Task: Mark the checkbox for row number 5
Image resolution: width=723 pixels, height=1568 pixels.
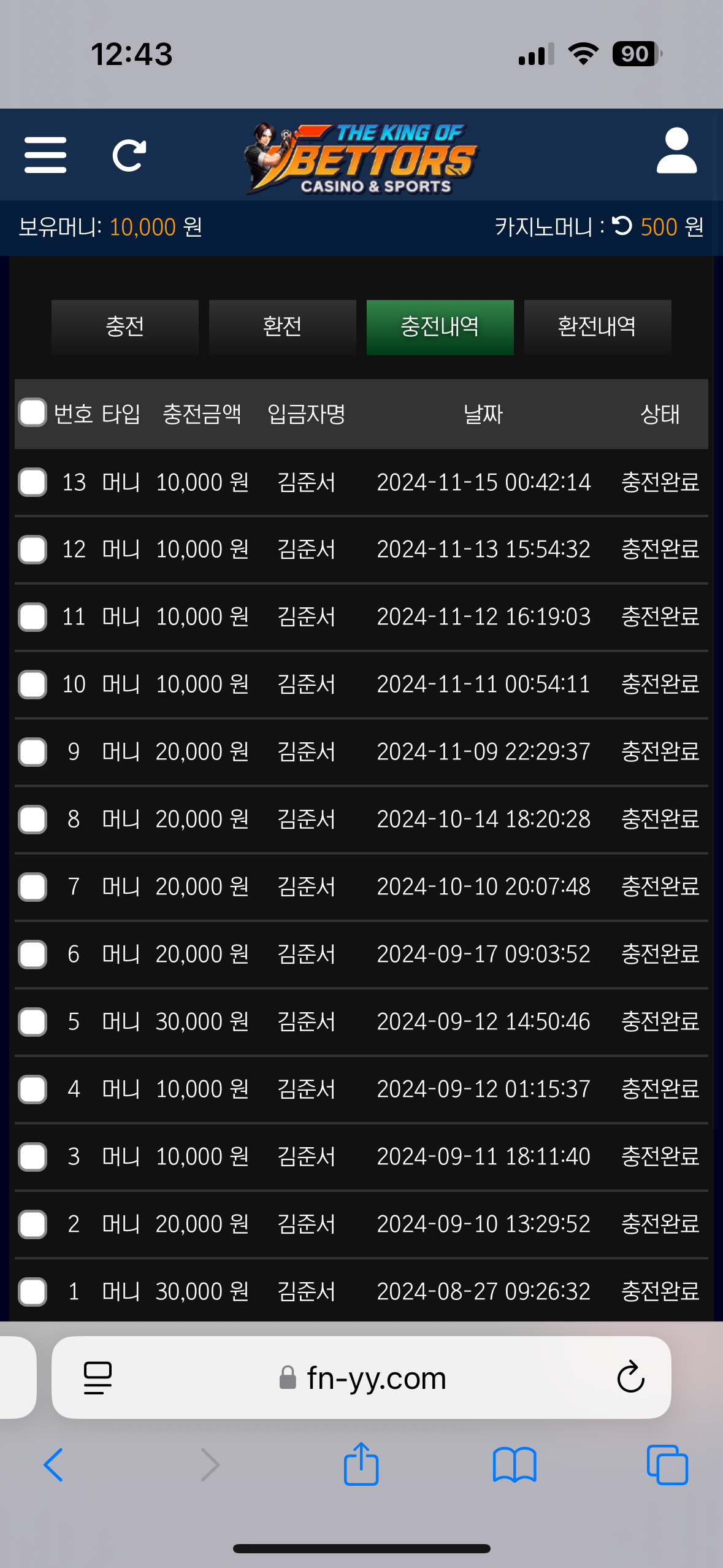Action: [x=33, y=1022]
